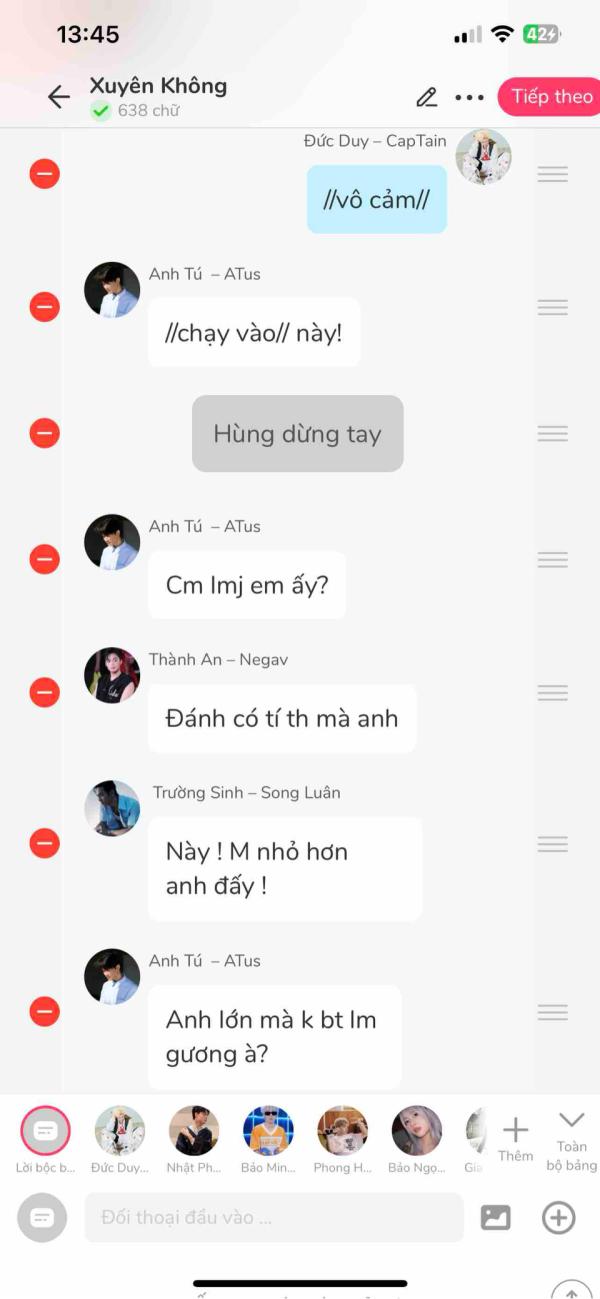Screen dimensions: 600x1299
Task: Edit the story title with the pencil icon
Action: pyautogui.click(x=427, y=97)
